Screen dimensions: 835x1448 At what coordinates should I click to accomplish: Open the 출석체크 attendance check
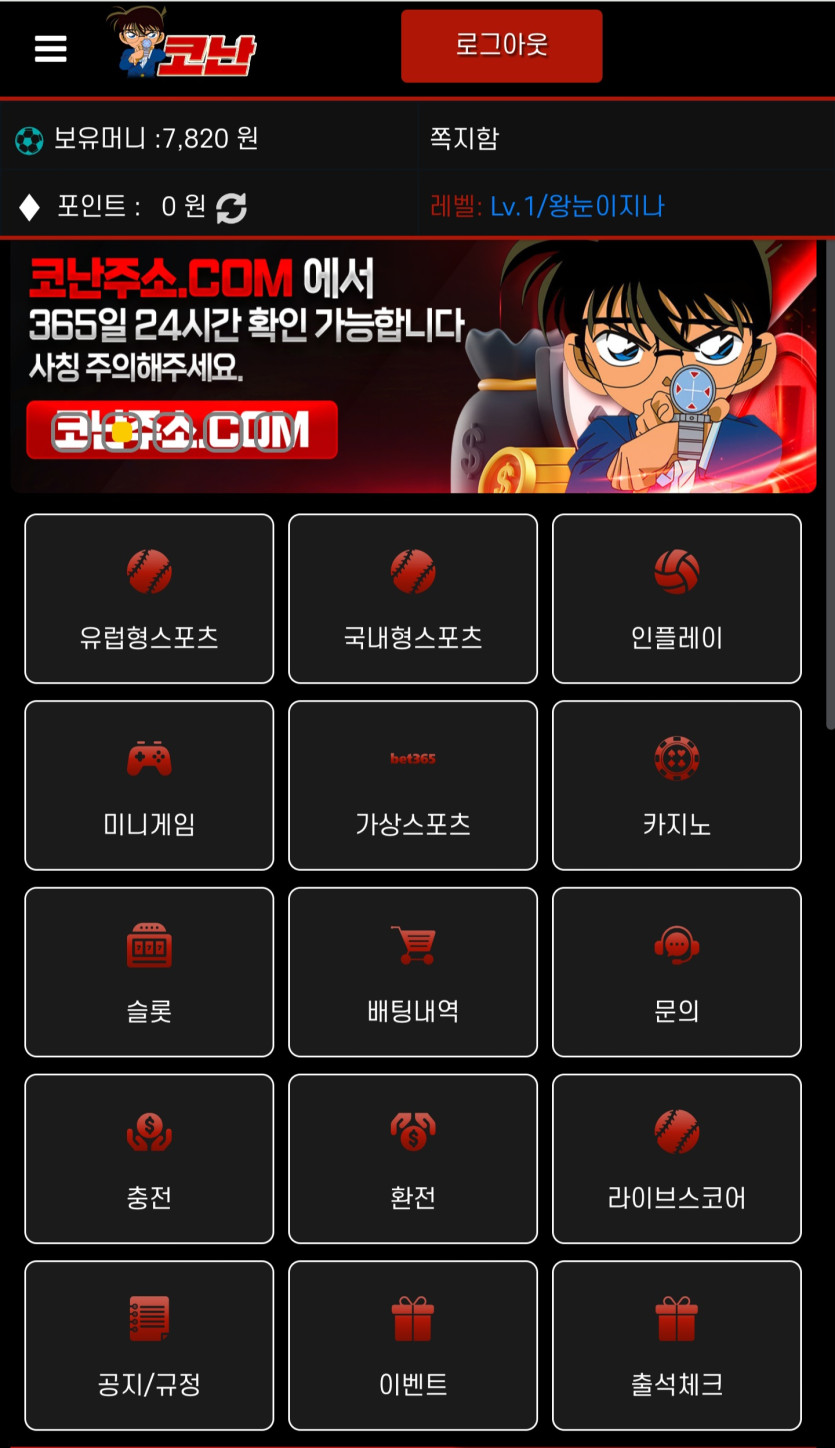coord(677,1346)
